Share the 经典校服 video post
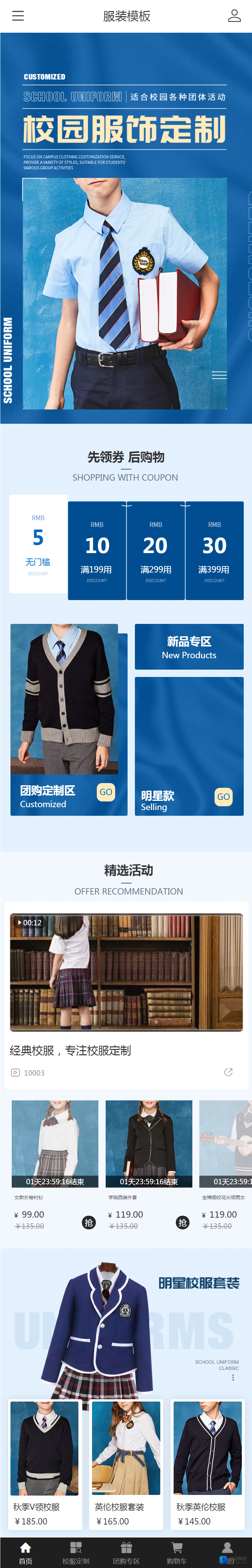 228,1072
